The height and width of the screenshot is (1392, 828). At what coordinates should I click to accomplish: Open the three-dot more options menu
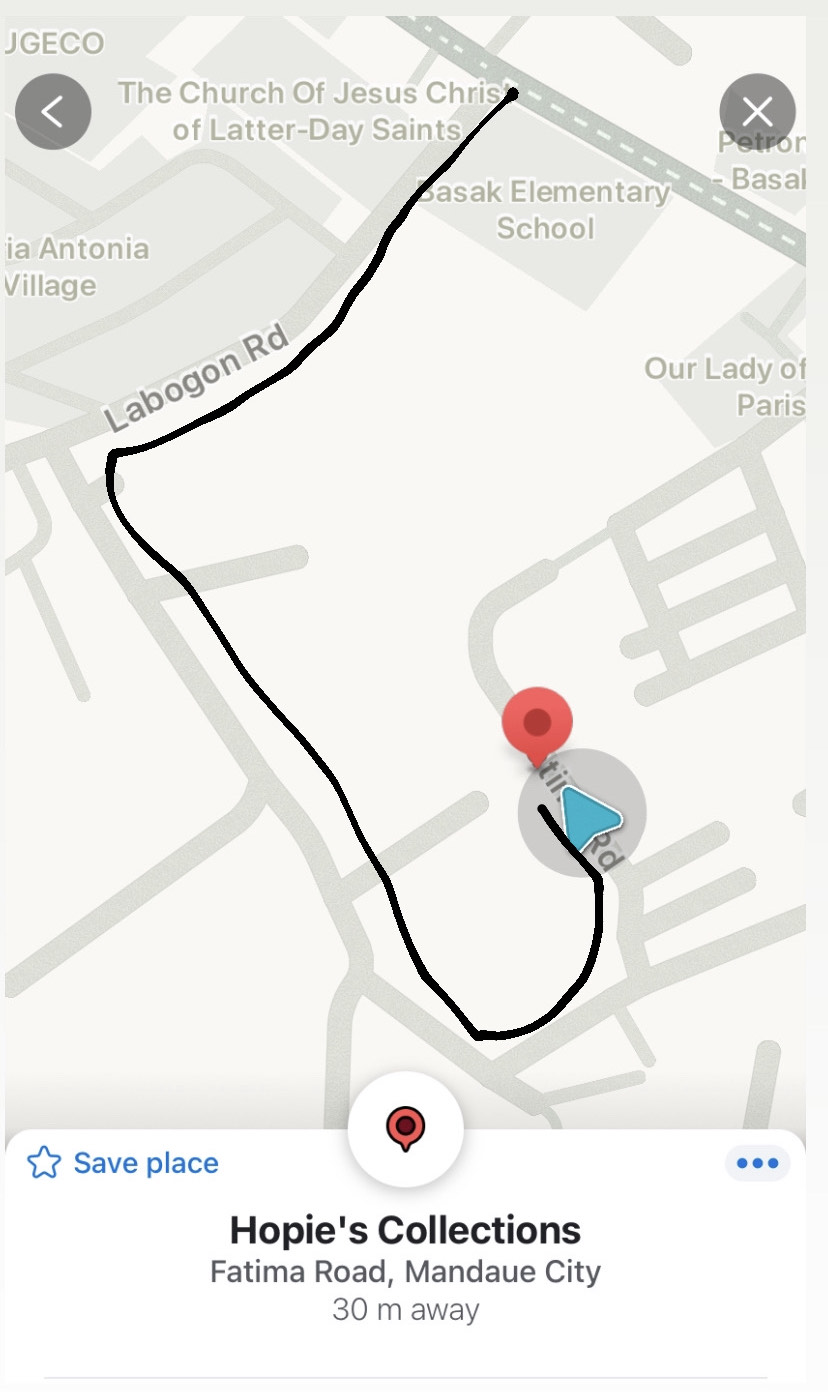point(757,1163)
